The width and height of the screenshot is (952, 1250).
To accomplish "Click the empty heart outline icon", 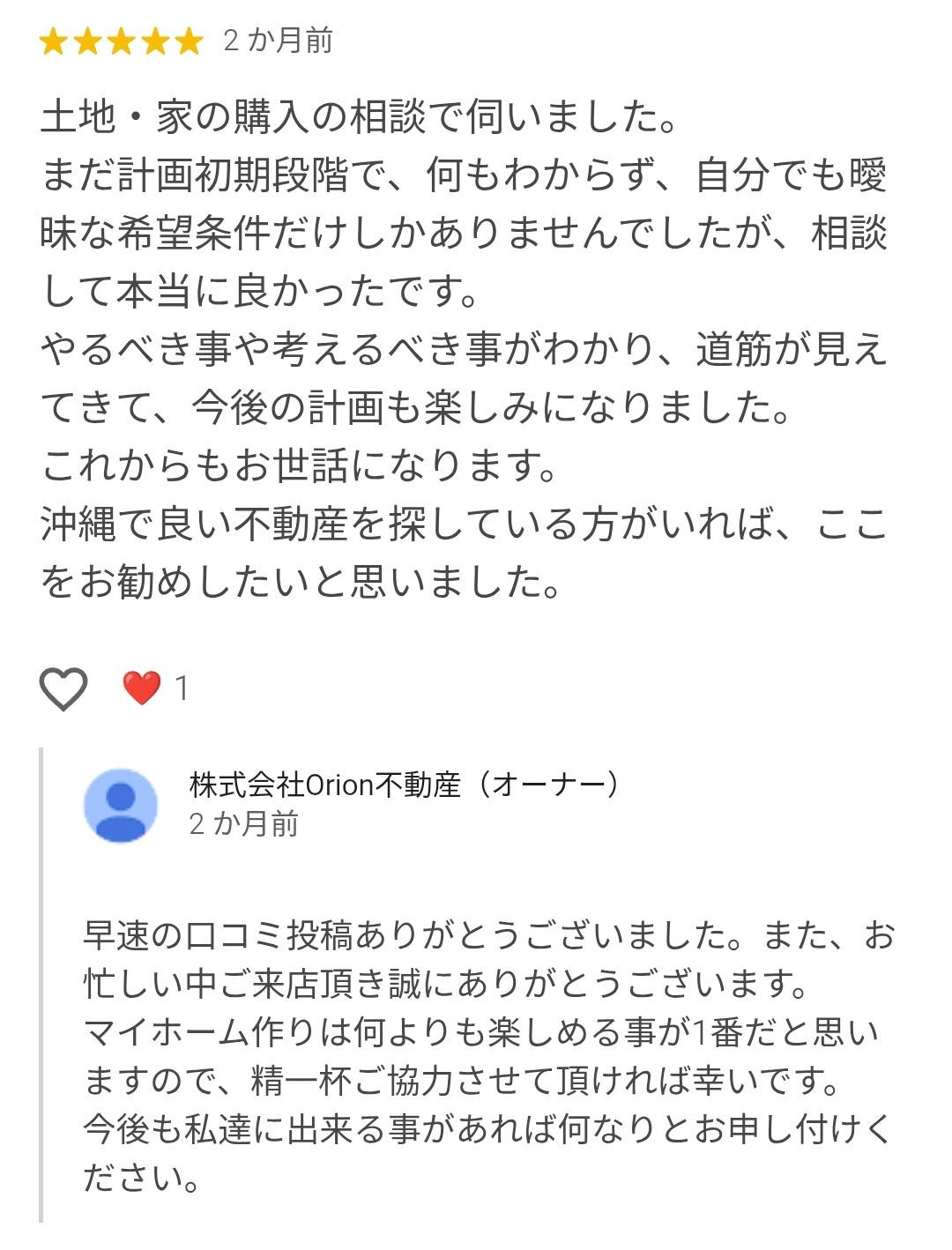I will click(64, 688).
